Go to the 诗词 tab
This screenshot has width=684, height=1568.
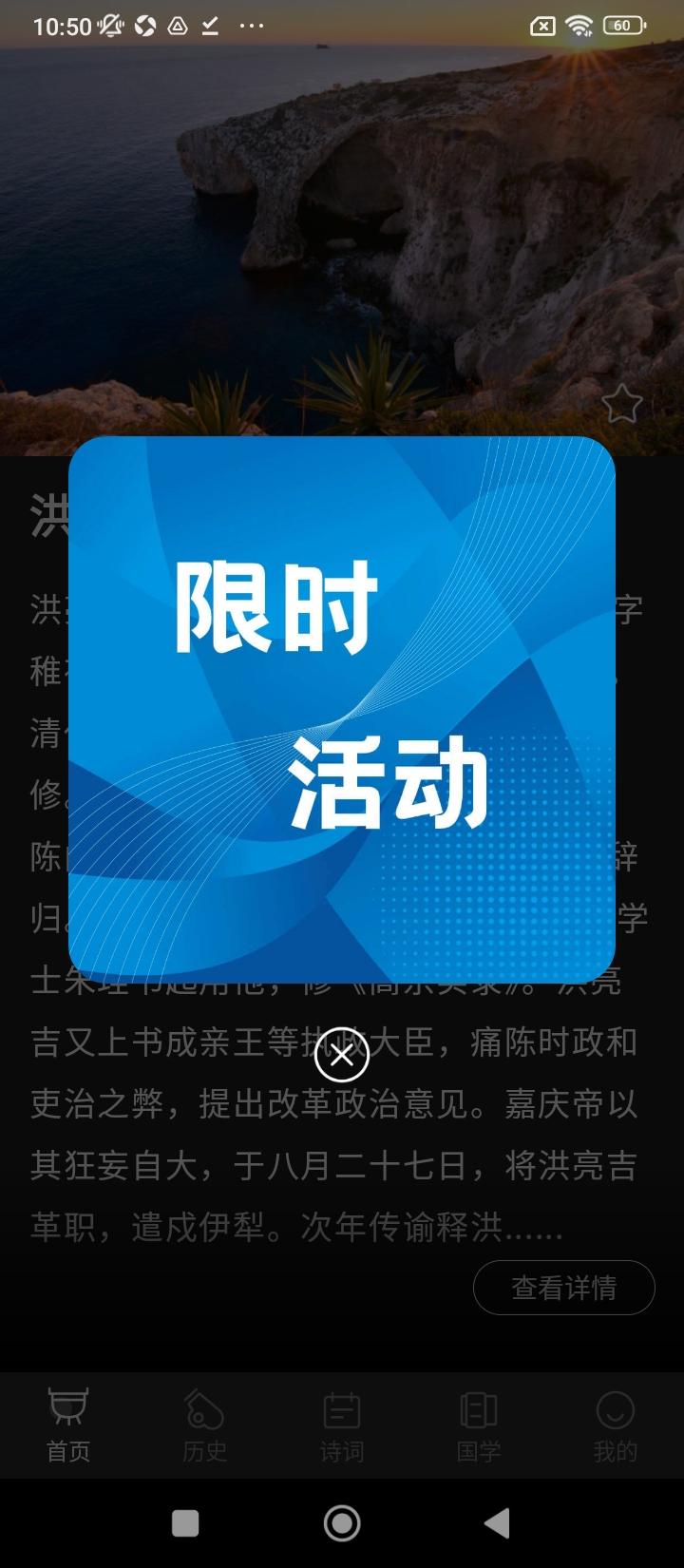tap(342, 1425)
